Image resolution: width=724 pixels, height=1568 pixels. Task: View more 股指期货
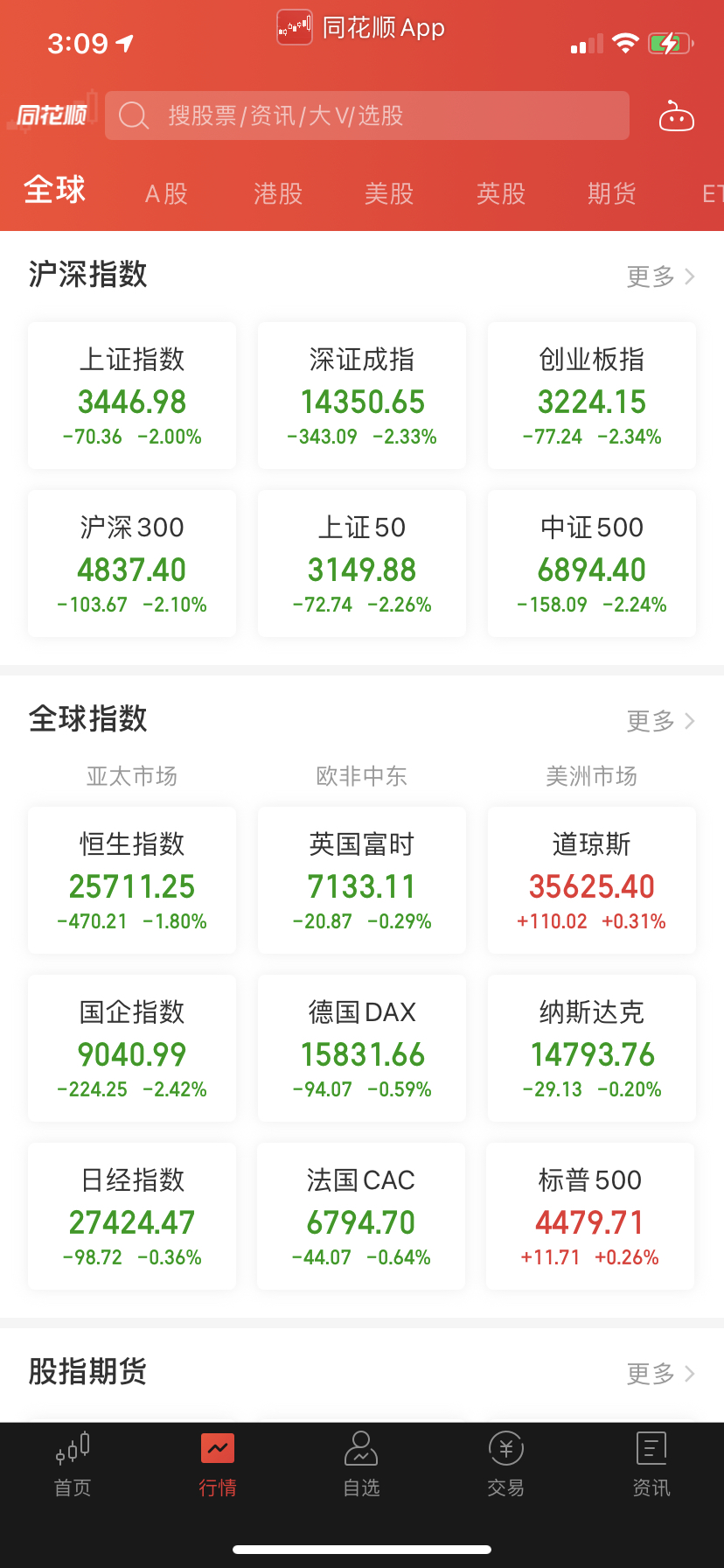(x=661, y=1374)
